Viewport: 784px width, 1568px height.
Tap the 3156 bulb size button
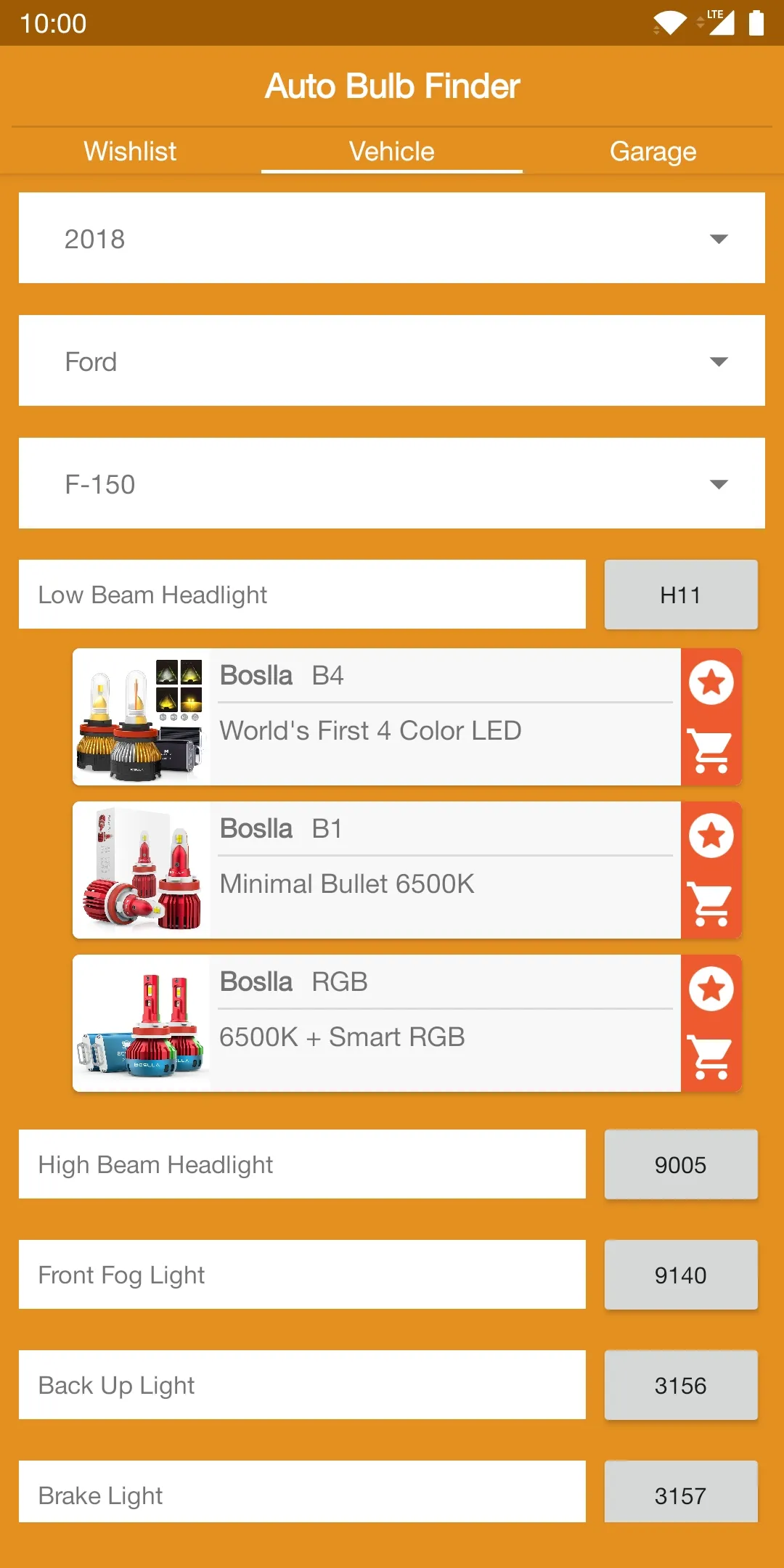pos(680,1385)
